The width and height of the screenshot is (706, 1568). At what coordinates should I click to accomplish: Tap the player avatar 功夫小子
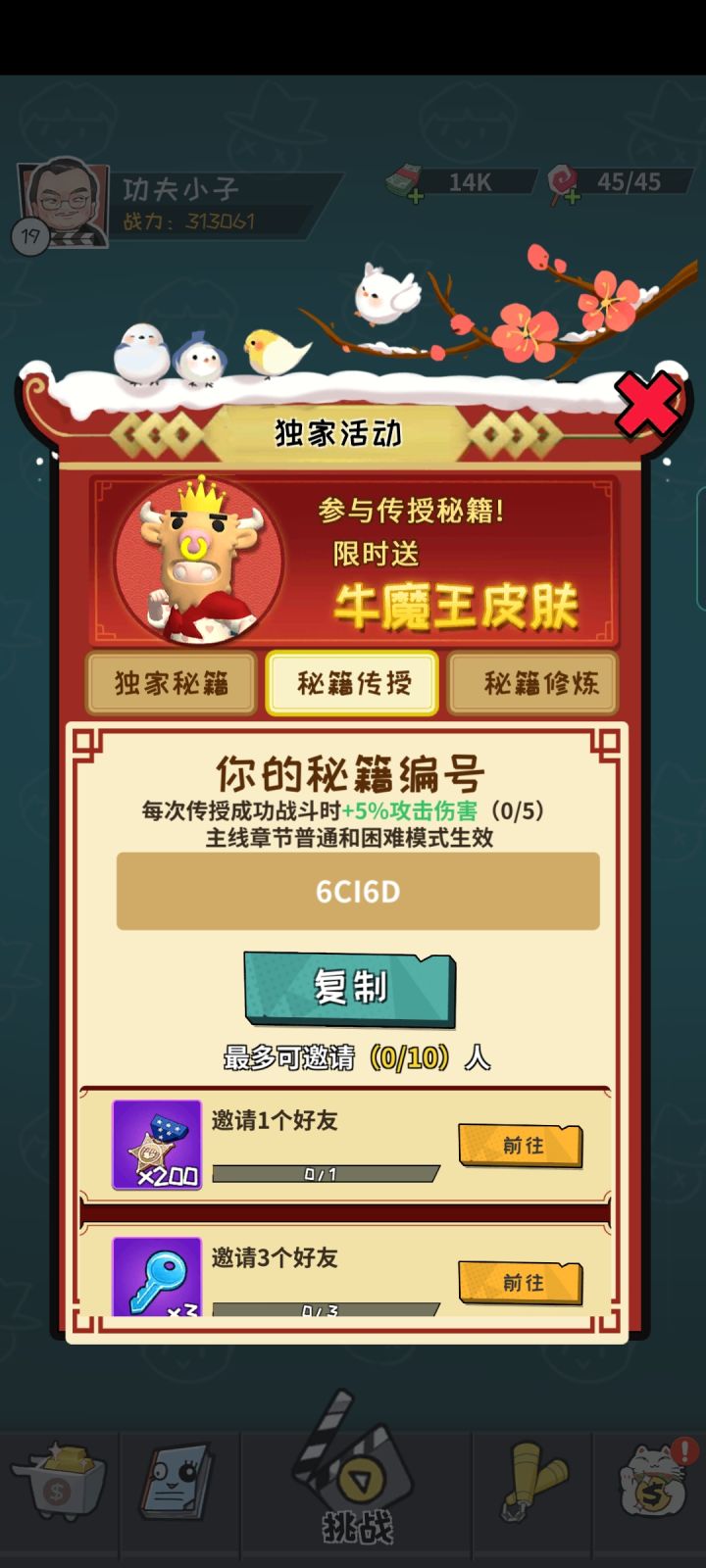click(x=62, y=194)
